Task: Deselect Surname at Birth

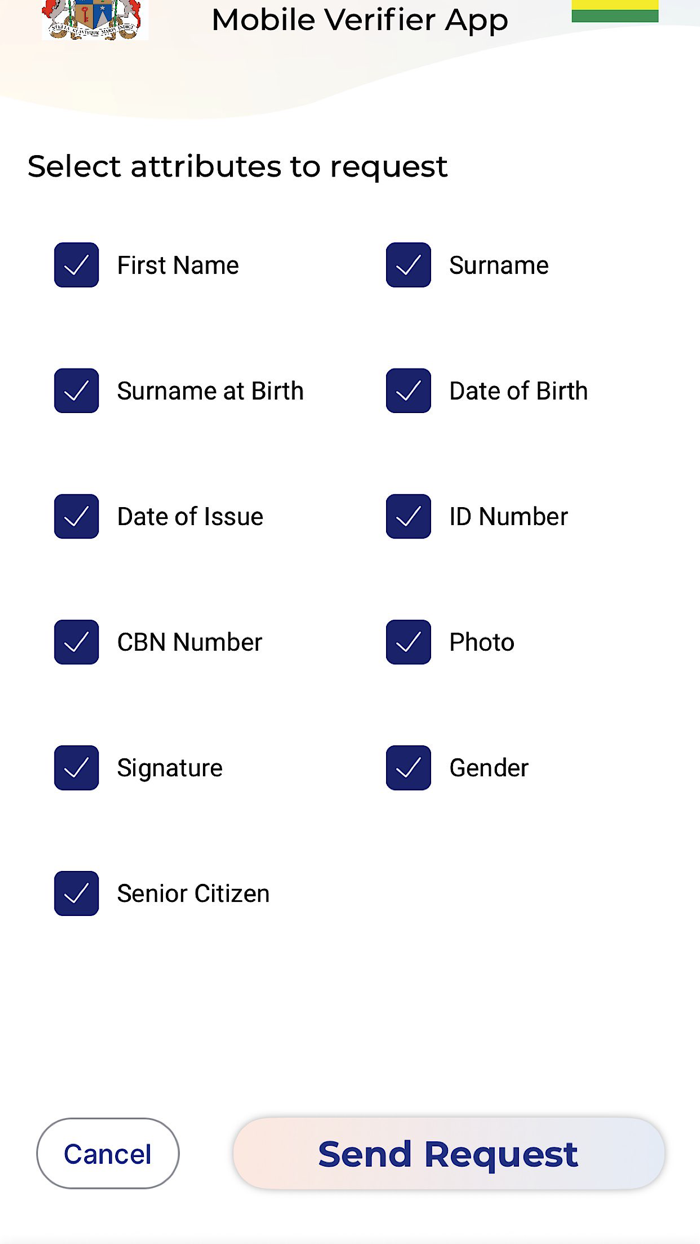Action: (76, 391)
